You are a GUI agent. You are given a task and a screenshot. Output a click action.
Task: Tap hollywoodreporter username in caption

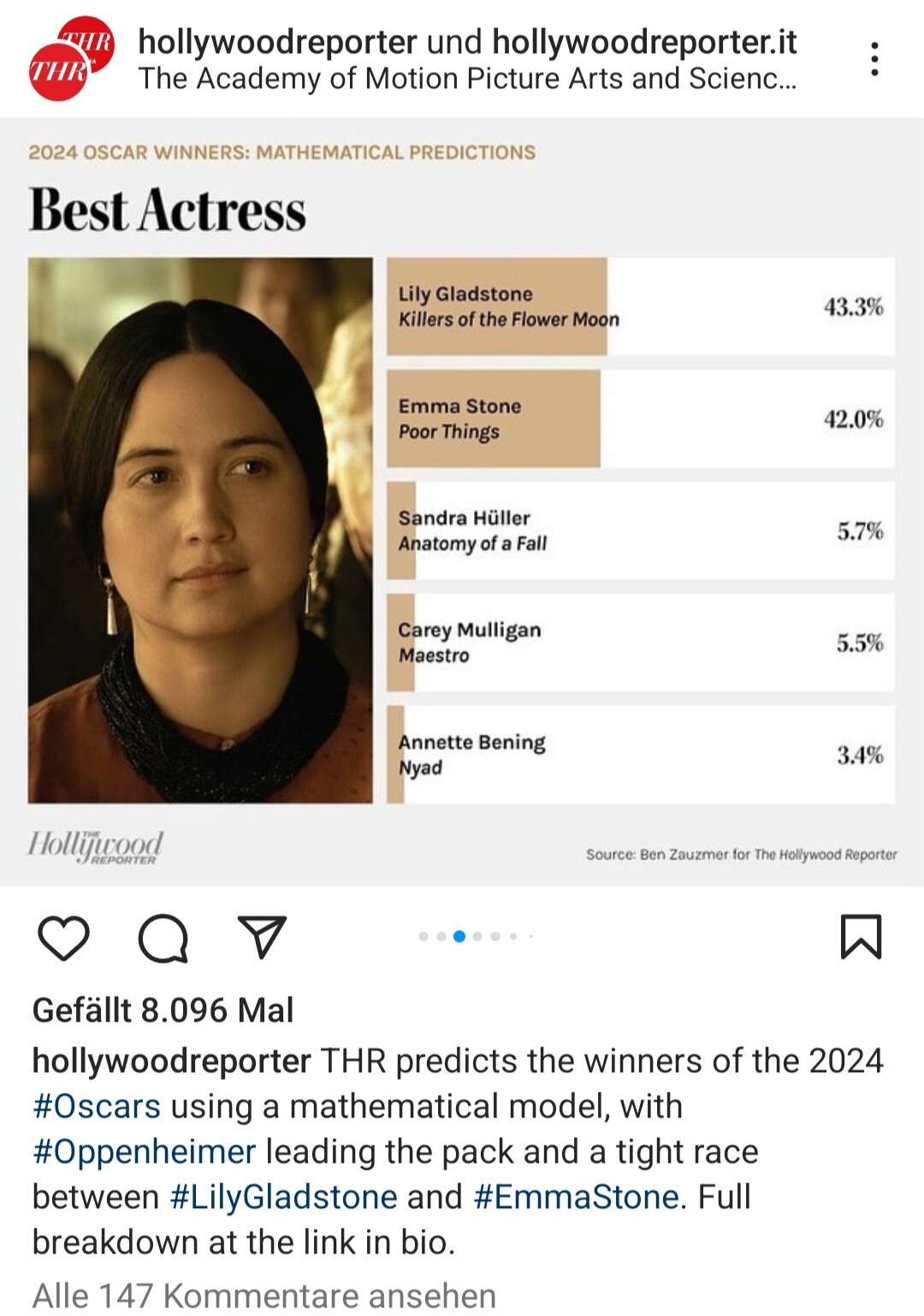(x=171, y=1061)
